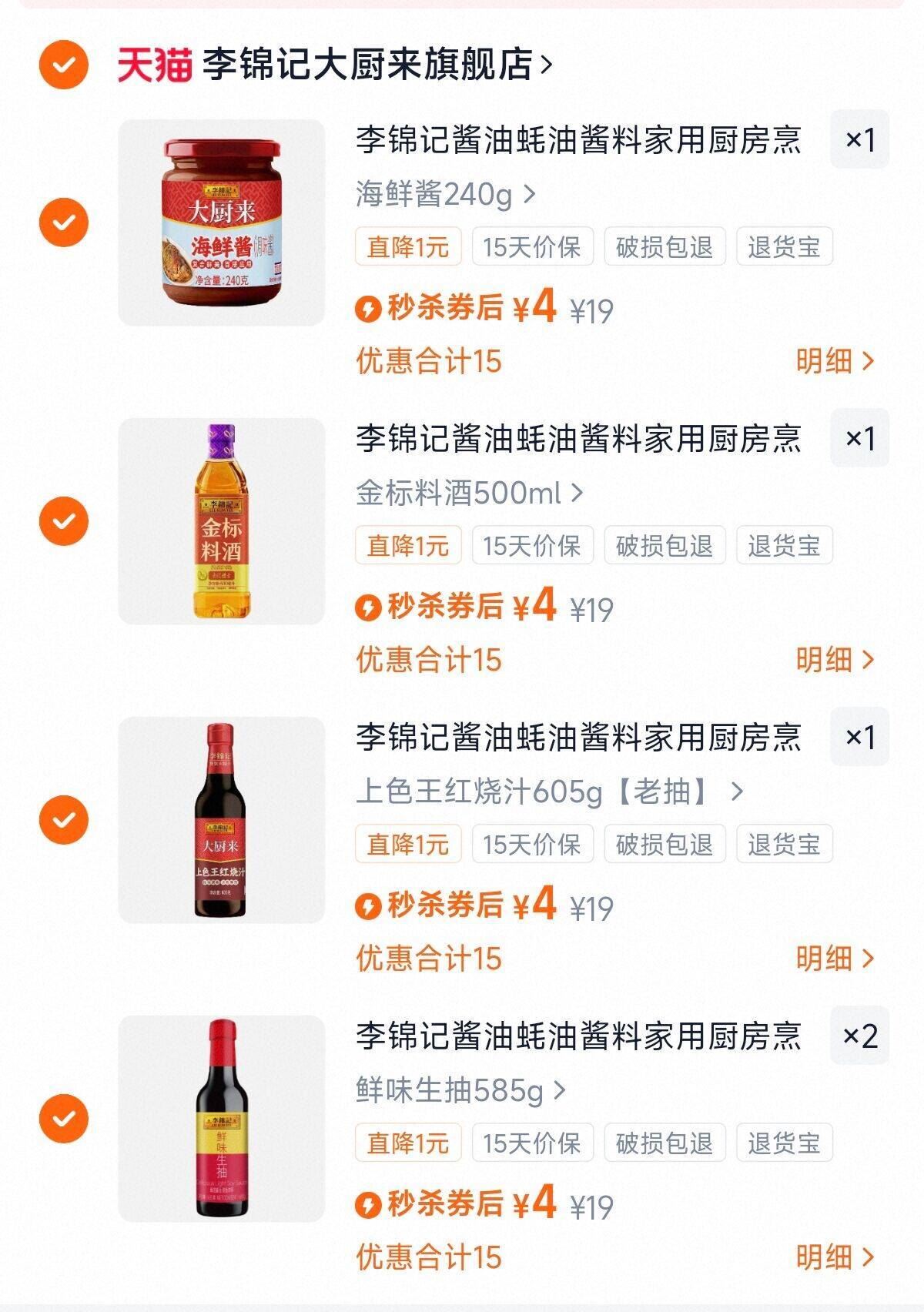The image size is (924, 1312).
Task: Click the 直降1元 tag on 海鲜酱
Action: tap(409, 245)
